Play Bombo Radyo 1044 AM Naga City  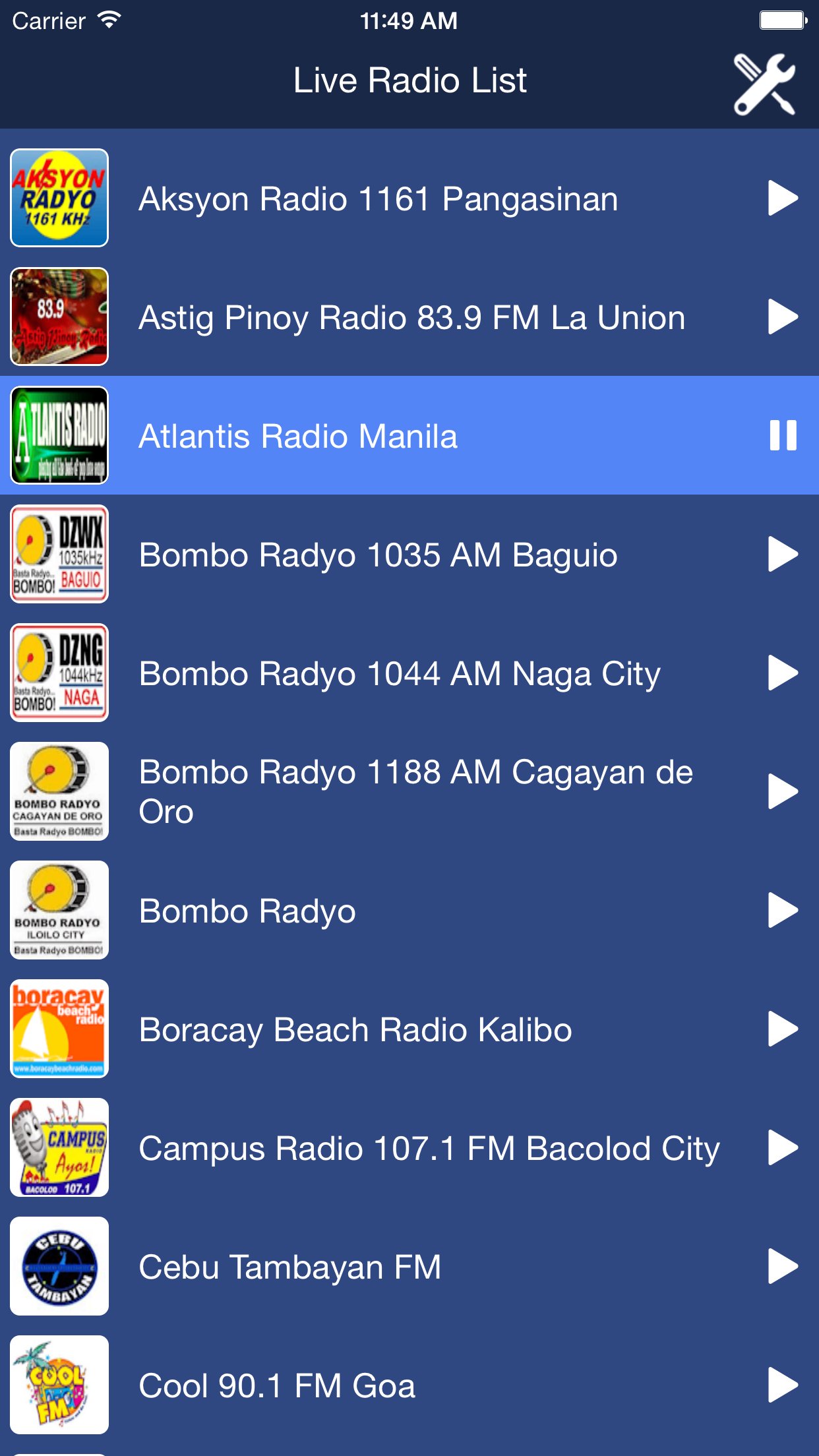(783, 673)
